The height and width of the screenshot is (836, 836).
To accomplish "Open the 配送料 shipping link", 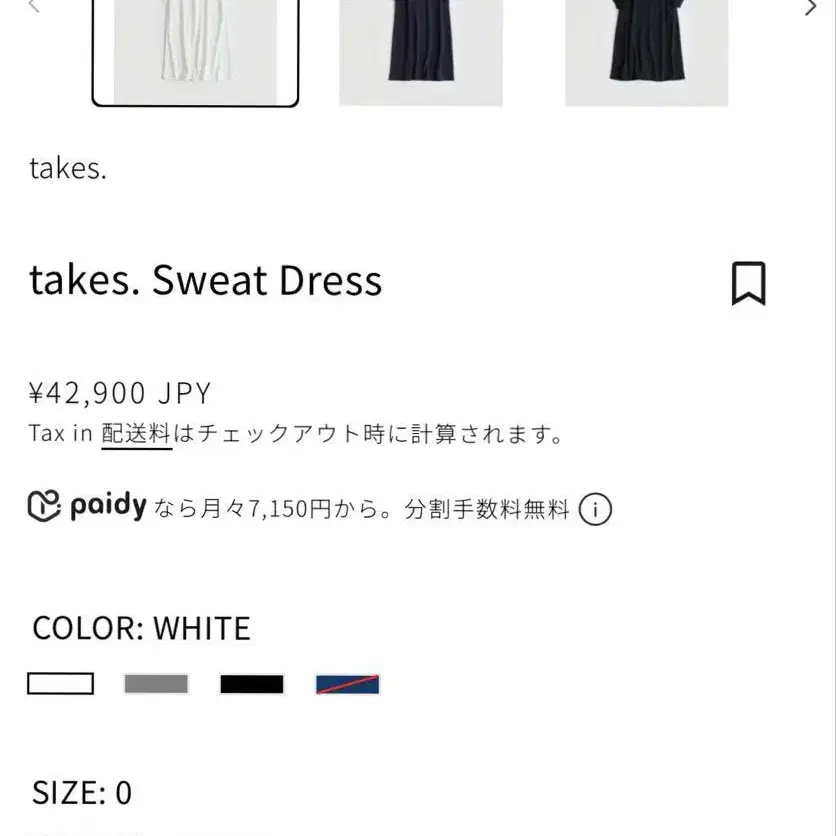I will 136,434.
